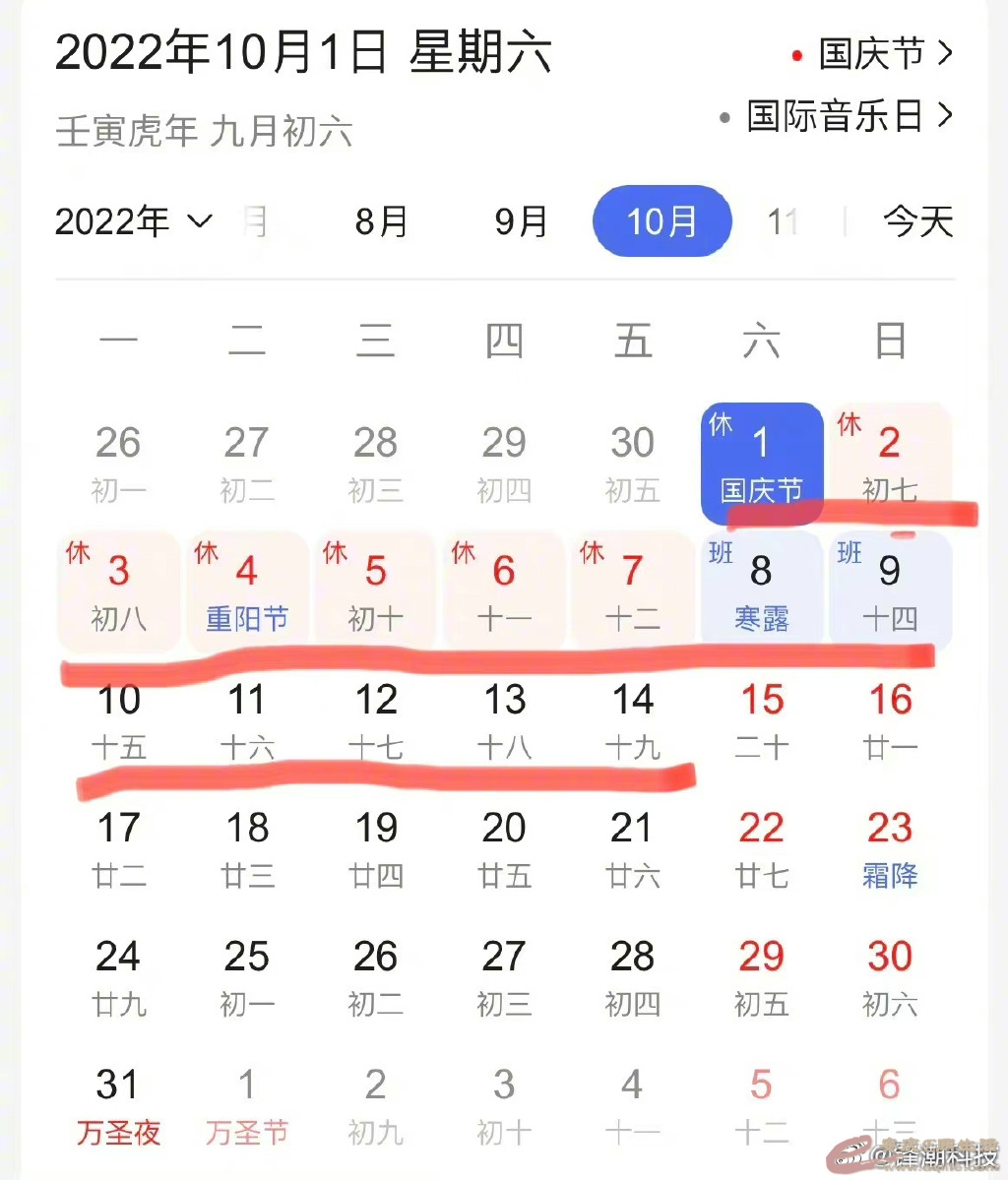1008x1180 pixels.
Task: Select October 10 date
Action: click(119, 719)
